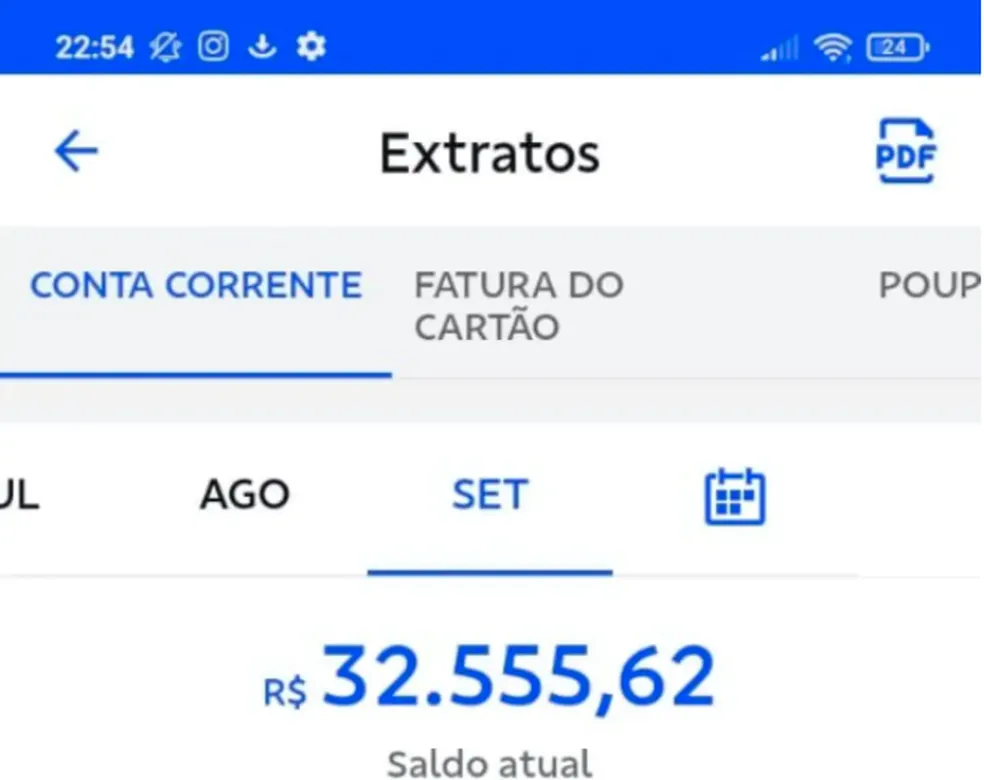Open the calendar date picker
Viewport: 984px width, 780px height.
(x=735, y=497)
